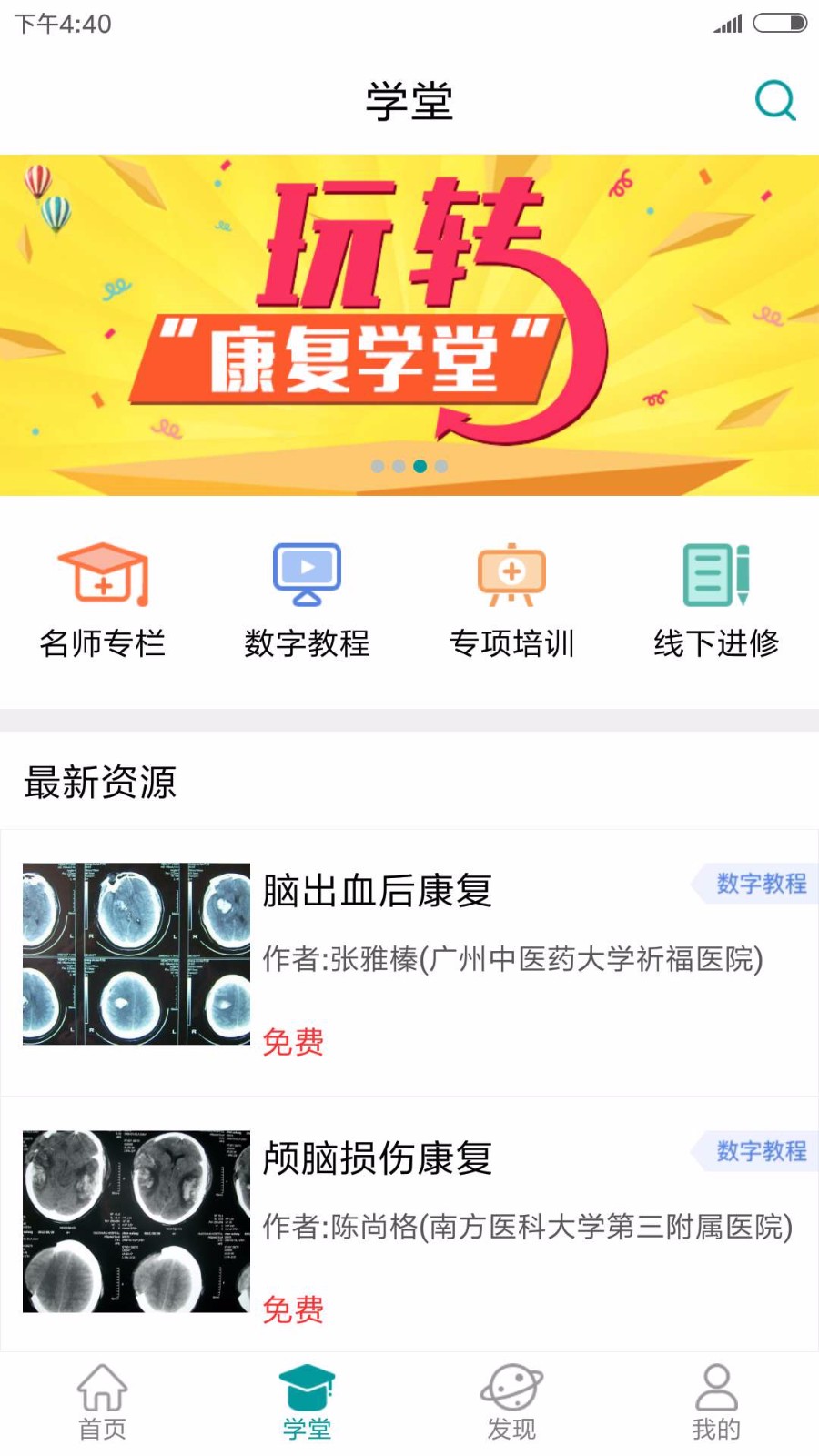
Task: Tap the 首页 home icon in bottom bar
Action: tap(102, 1390)
